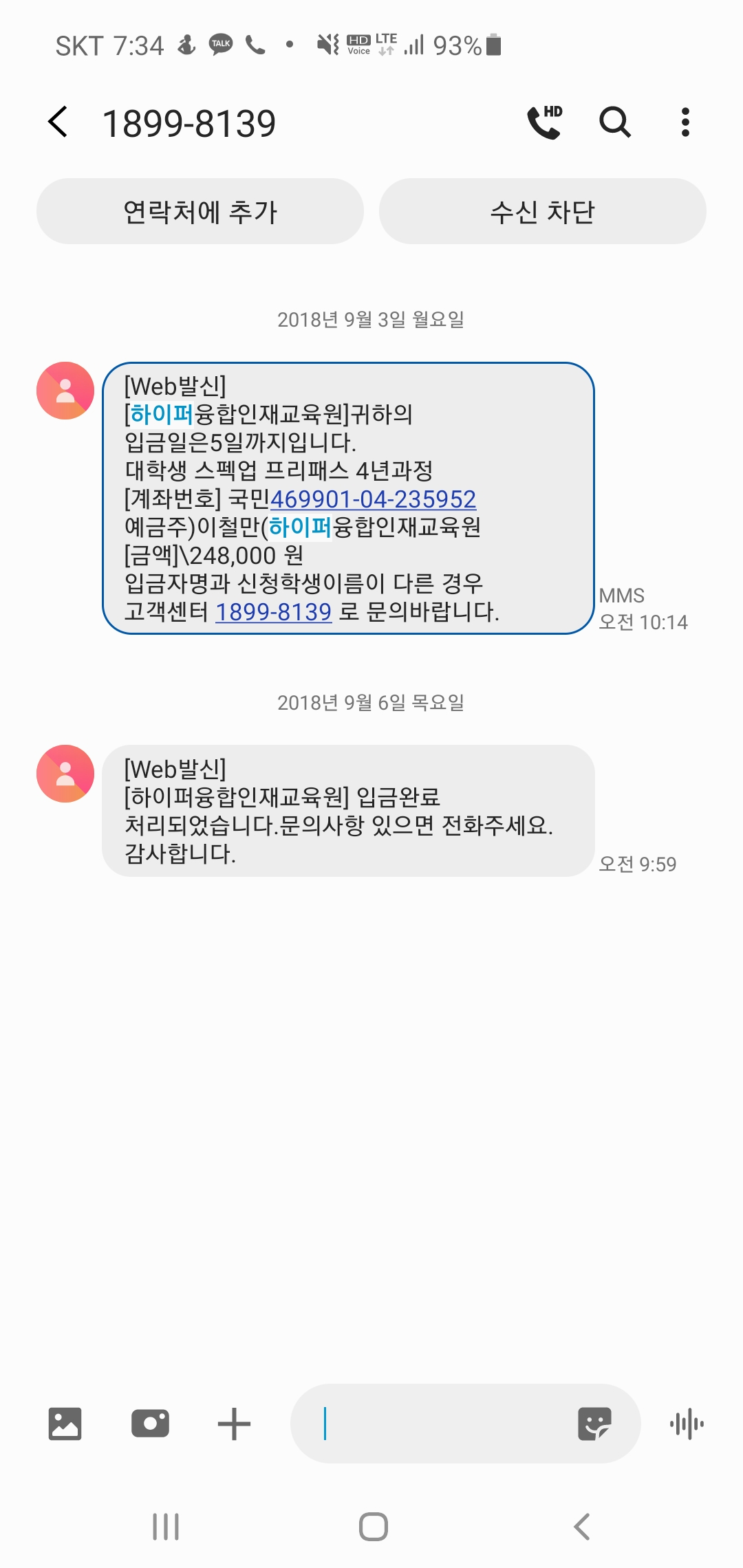Screen dimensions: 743x1568
Task: Open the sticker picker
Action: (x=594, y=1424)
